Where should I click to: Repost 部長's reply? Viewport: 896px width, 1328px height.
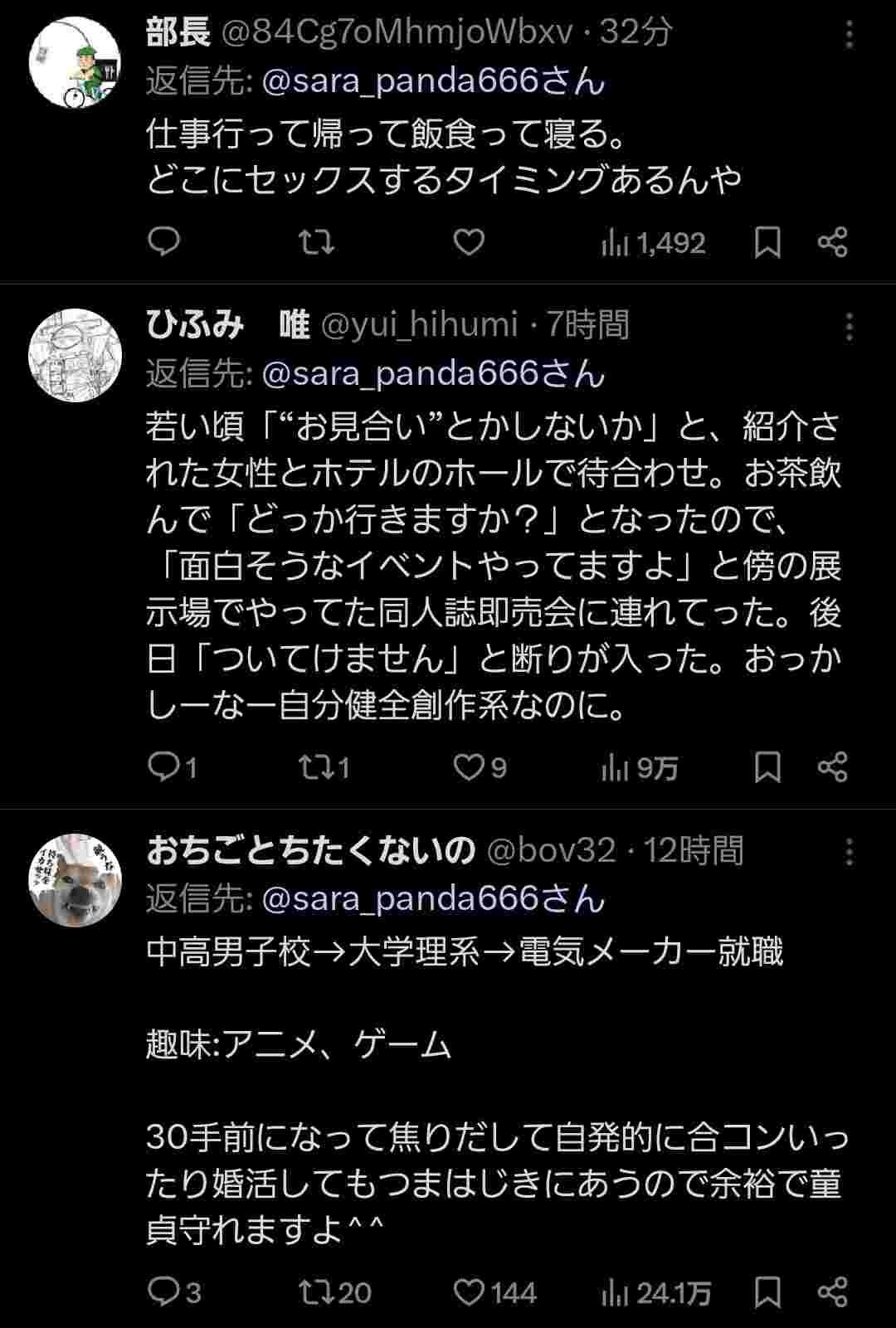coord(316,242)
